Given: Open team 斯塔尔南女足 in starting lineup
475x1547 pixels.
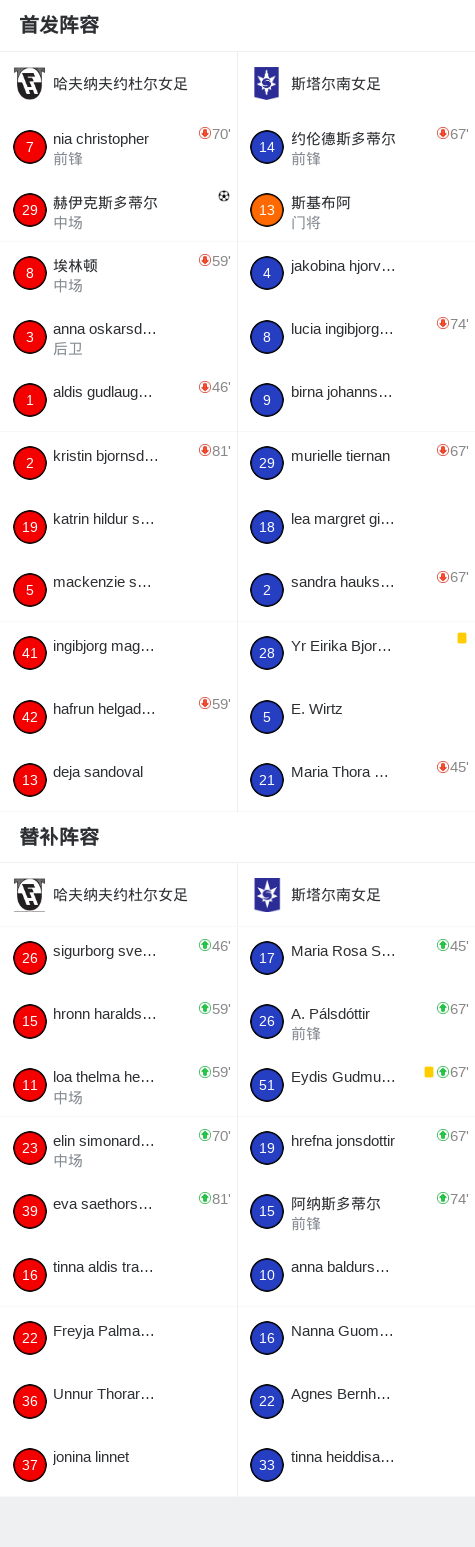Looking at the screenshot, I should coord(356,83).
